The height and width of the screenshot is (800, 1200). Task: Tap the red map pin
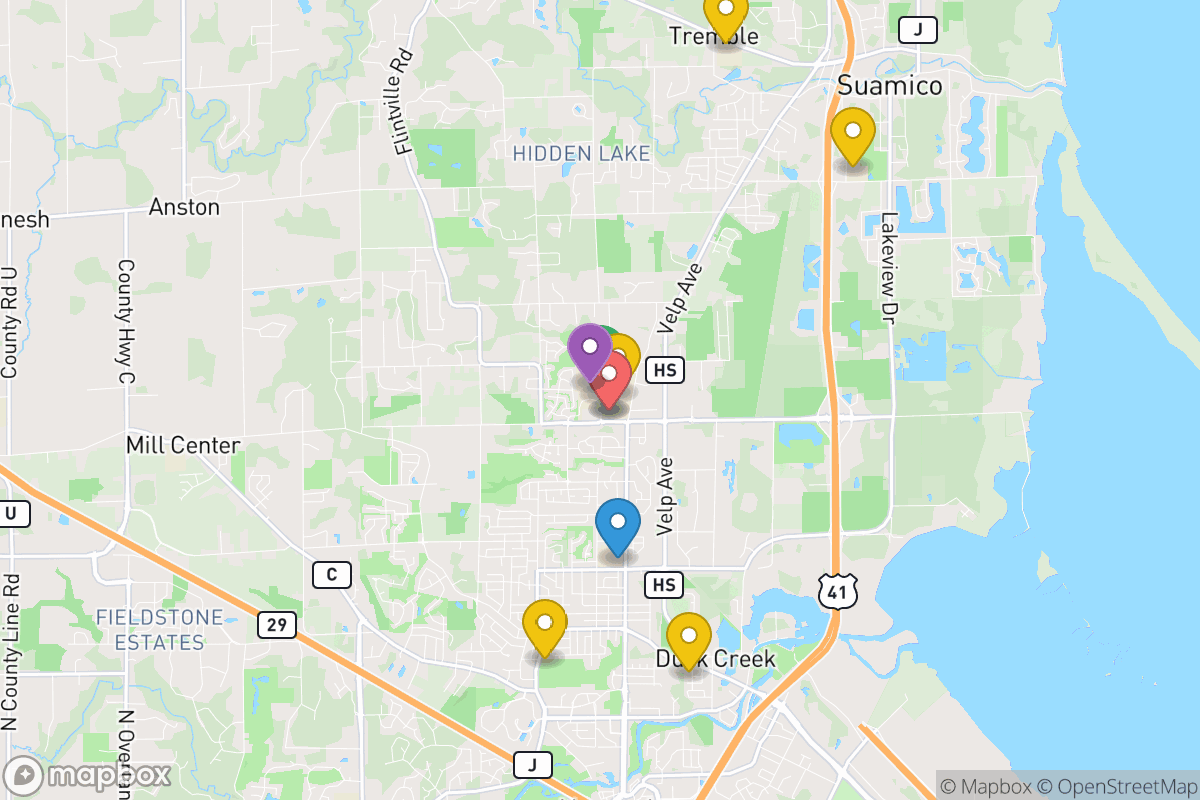click(609, 375)
